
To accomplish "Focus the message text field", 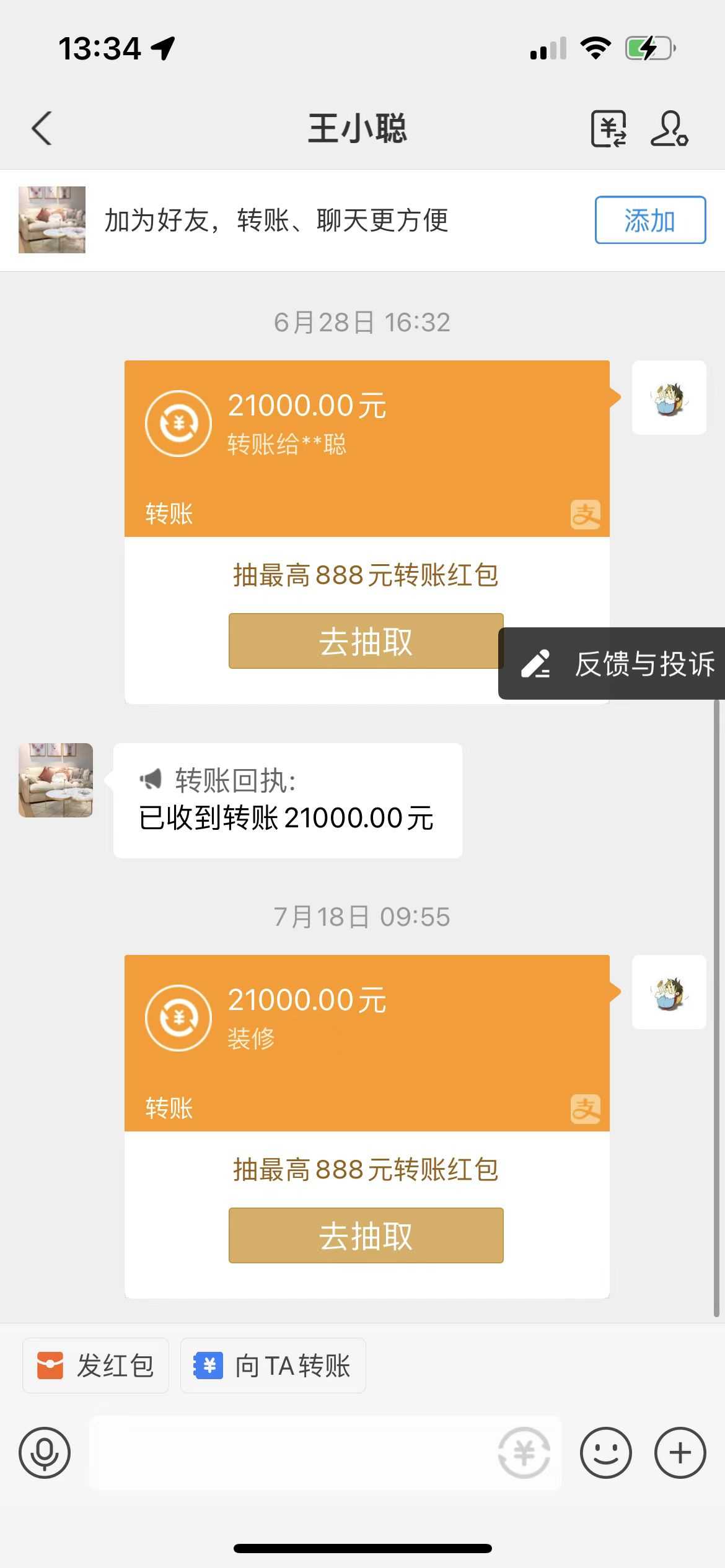I will (x=291, y=1452).
